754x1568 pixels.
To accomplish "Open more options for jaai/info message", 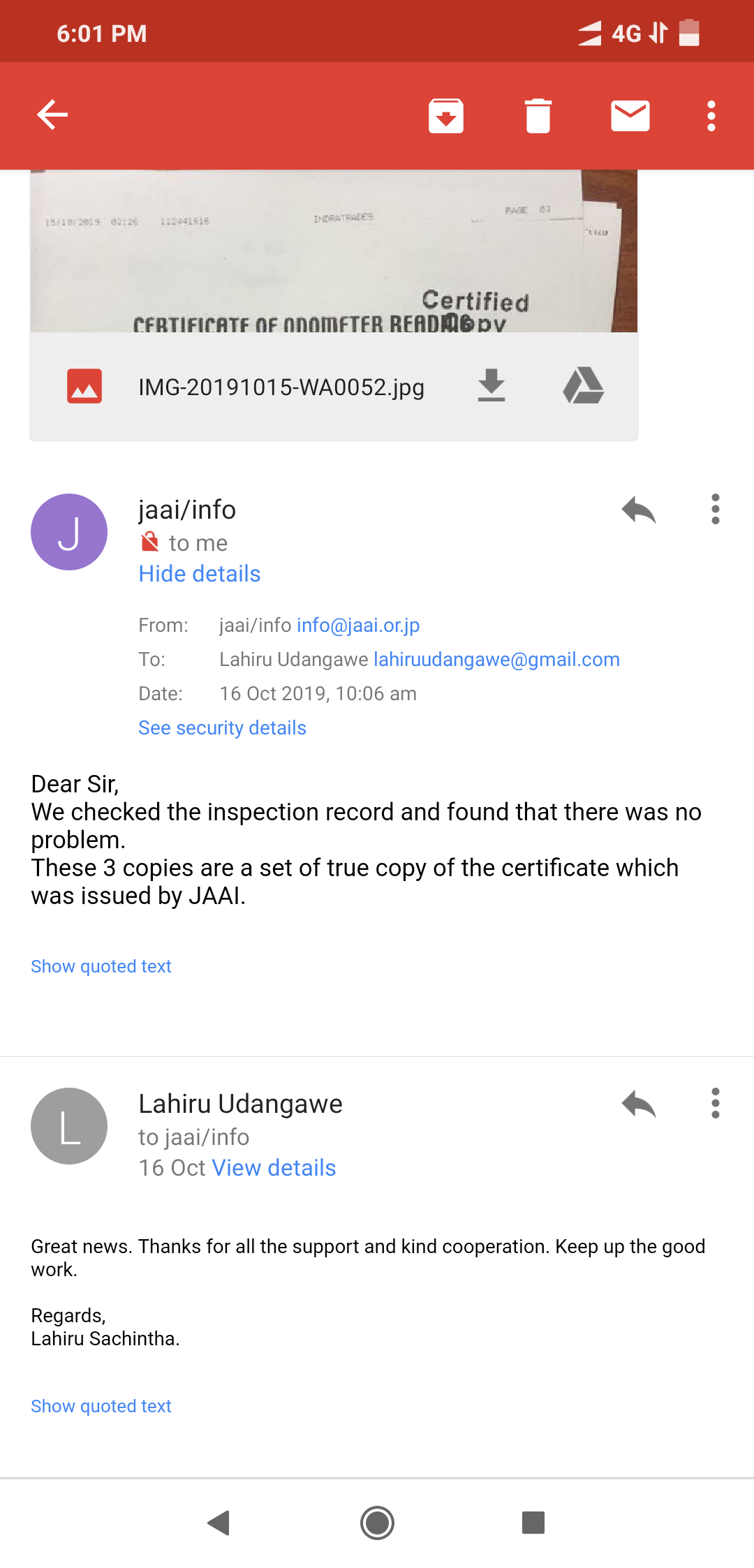I will click(715, 510).
